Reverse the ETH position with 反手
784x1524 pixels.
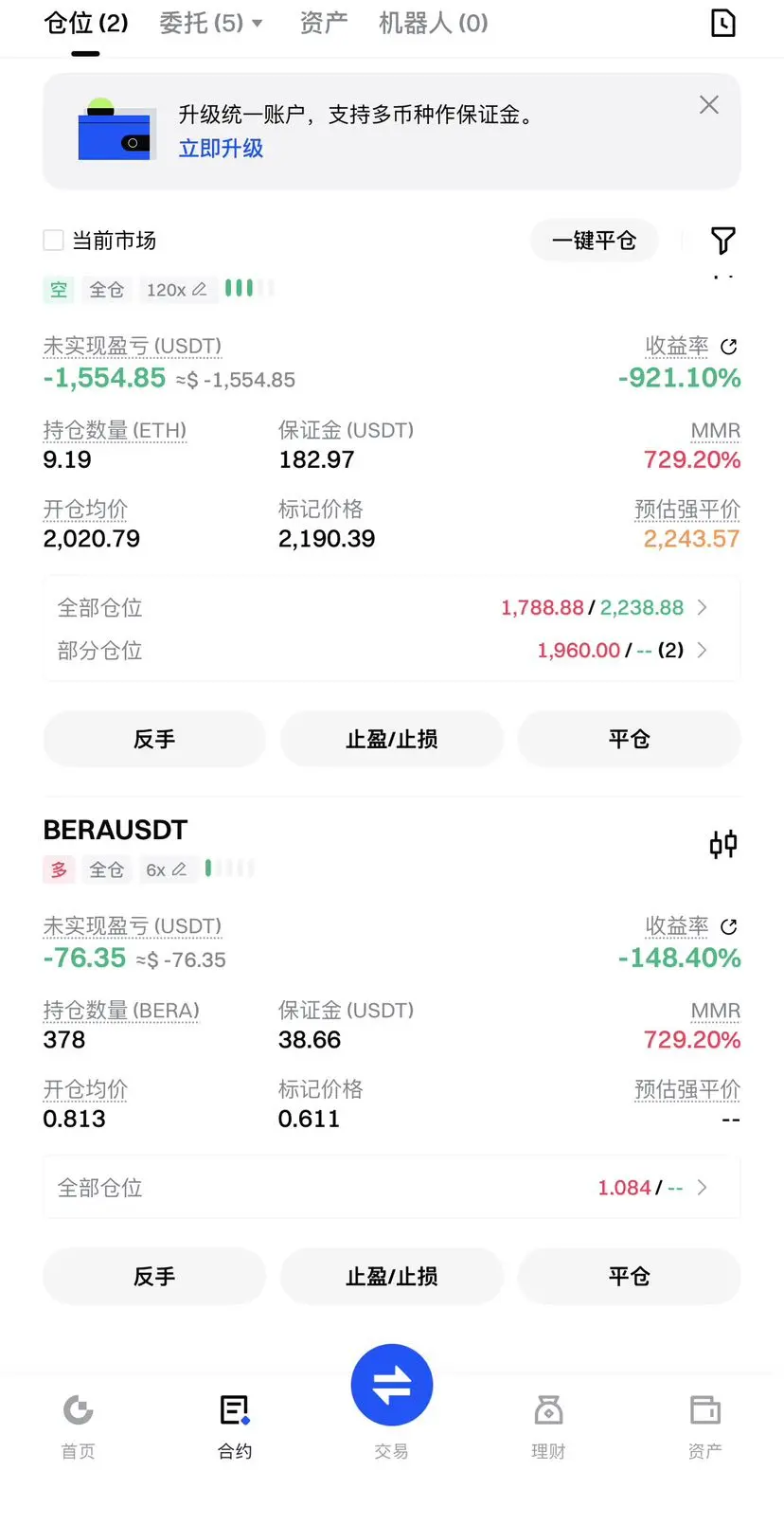pyautogui.click(x=154, y=739)
